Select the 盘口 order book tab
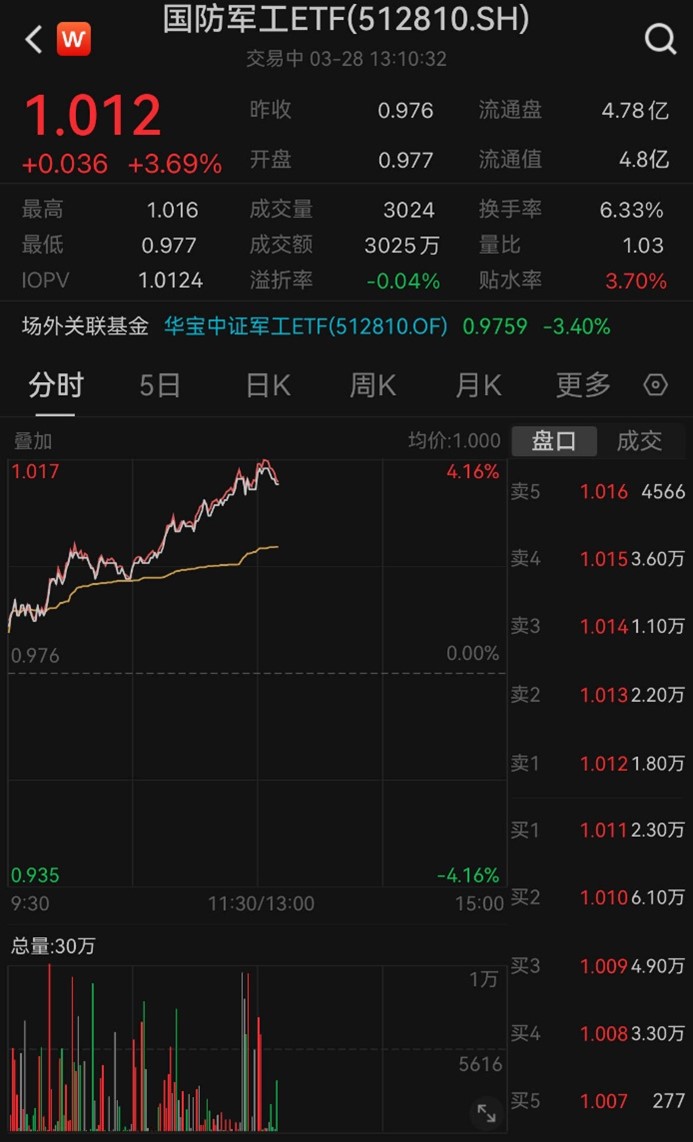 (x=554, y=441)
